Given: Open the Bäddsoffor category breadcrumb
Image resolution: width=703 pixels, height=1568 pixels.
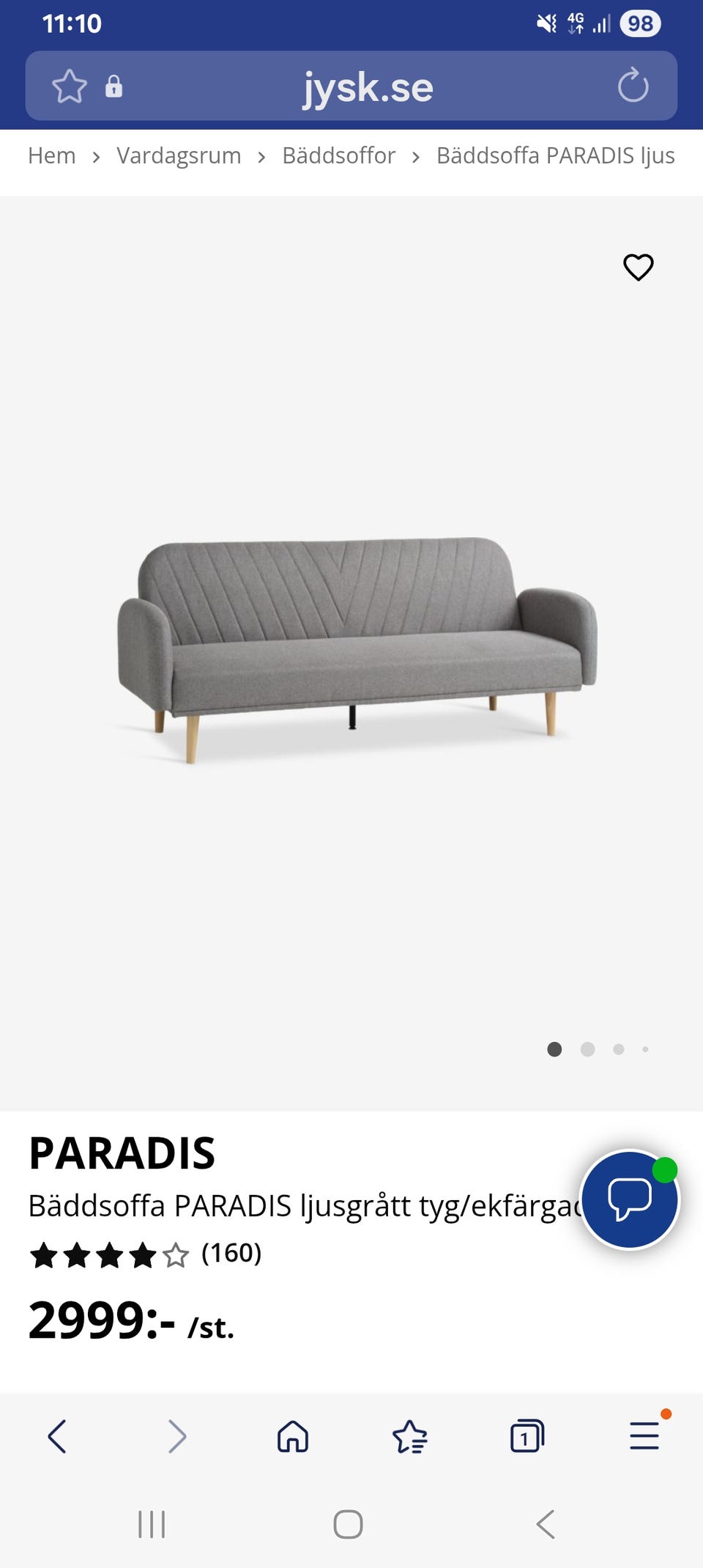Looking at the screenshot, I should tap(338, 156).
